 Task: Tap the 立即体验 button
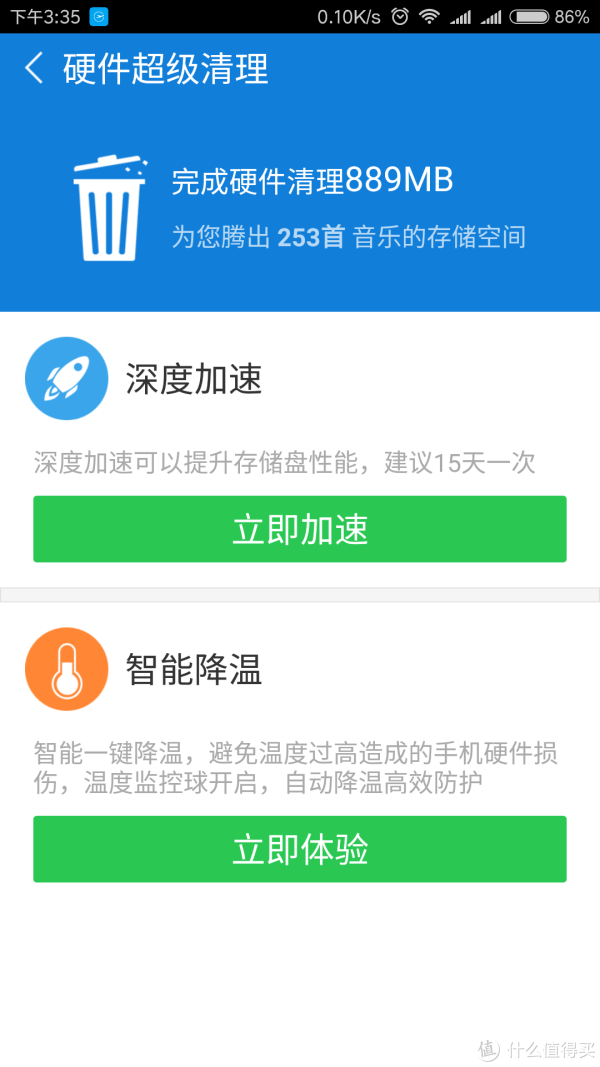[x=300, y=849]
